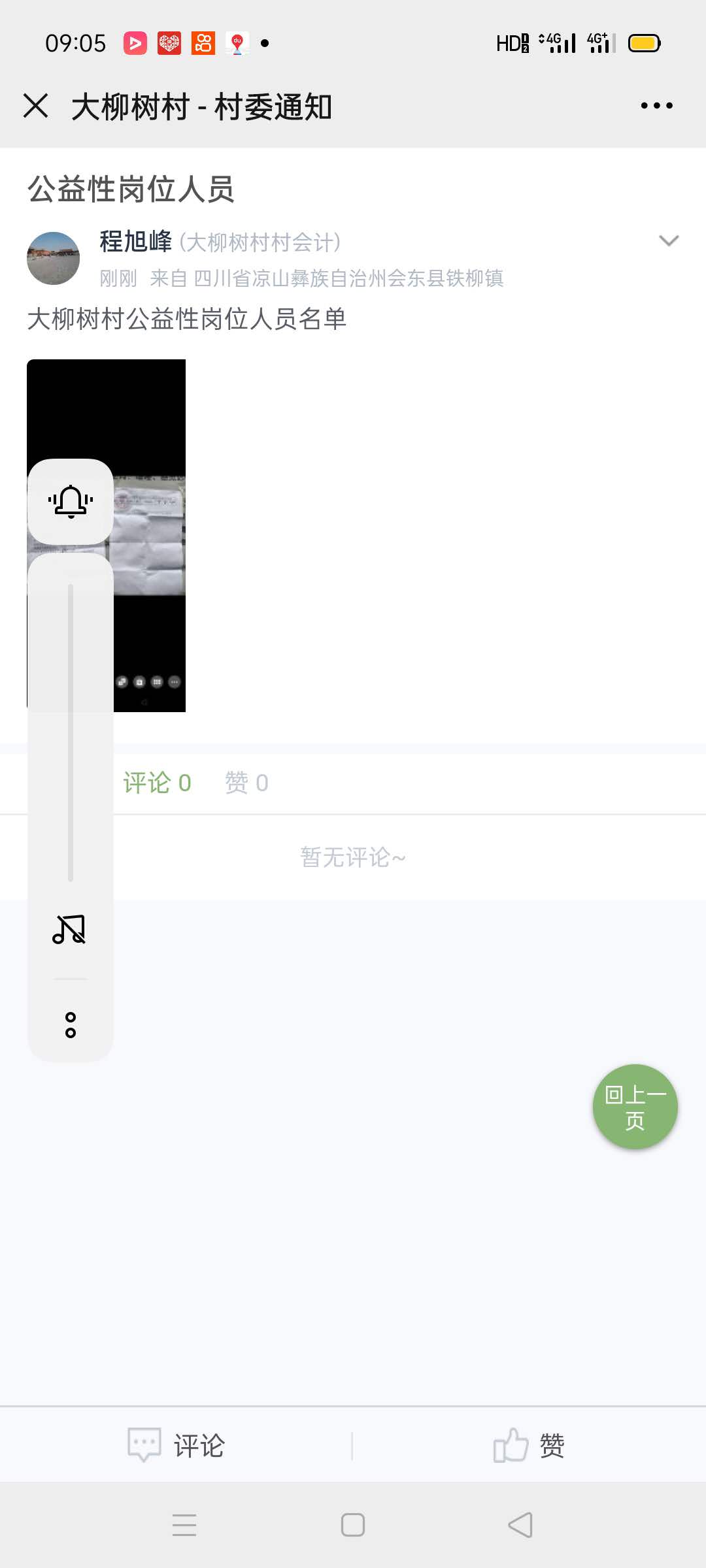This screenshot has width=706, height=1568.
Task: Set volume level on the slider
Action: [x=71, y=732]
